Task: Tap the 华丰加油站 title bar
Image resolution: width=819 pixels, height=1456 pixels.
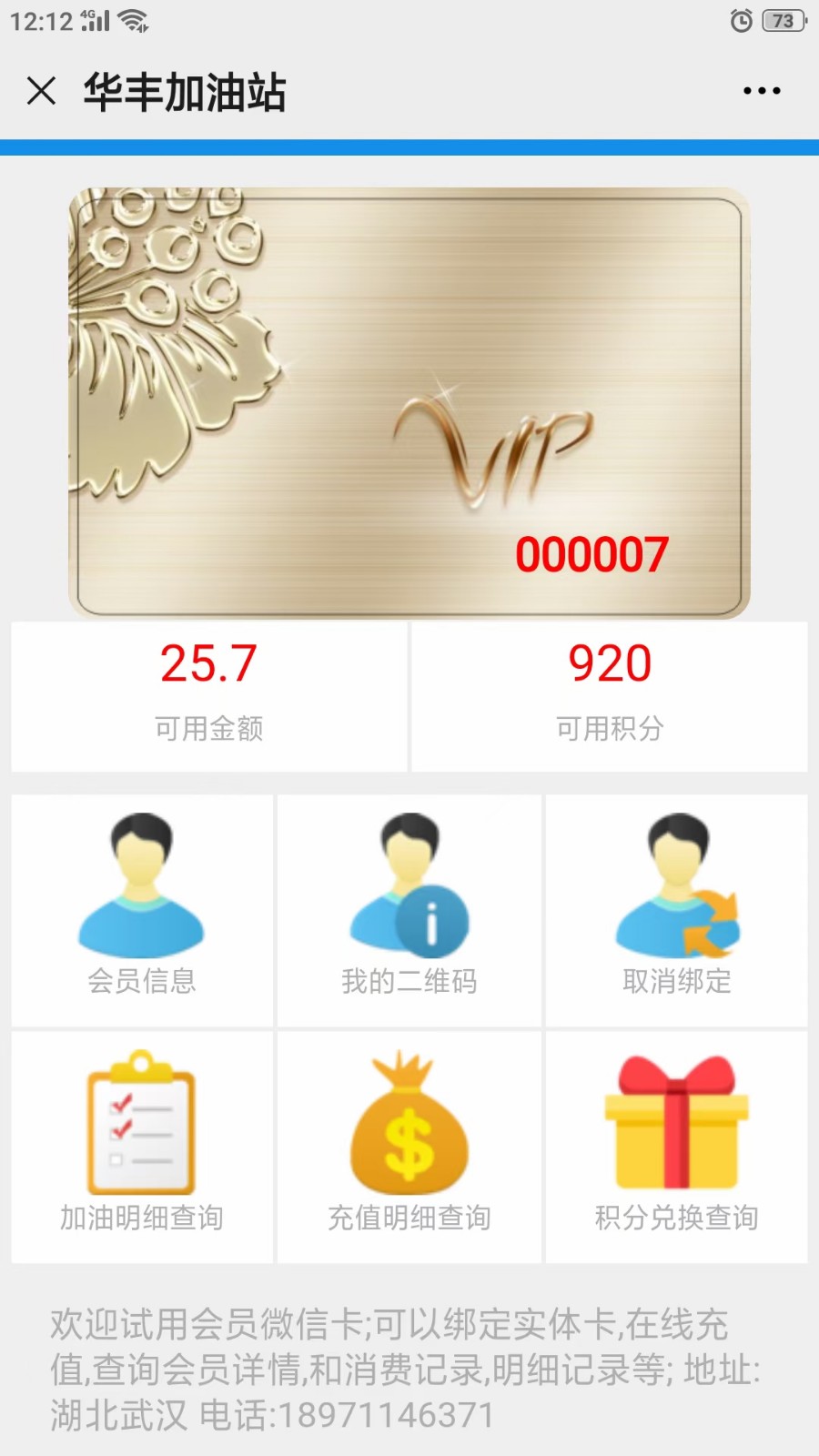Action: 184,92
